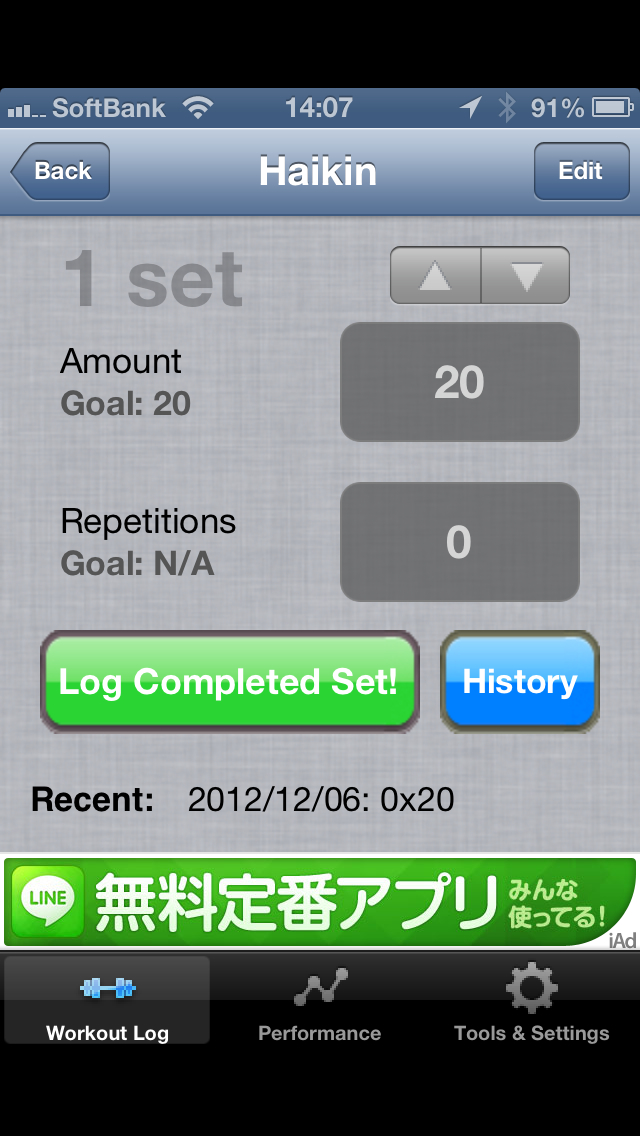Open the Tools & Settings tab
The height and width of the screenshot is (1136, 640).
pyautogui.click(x=531, y=1001)
